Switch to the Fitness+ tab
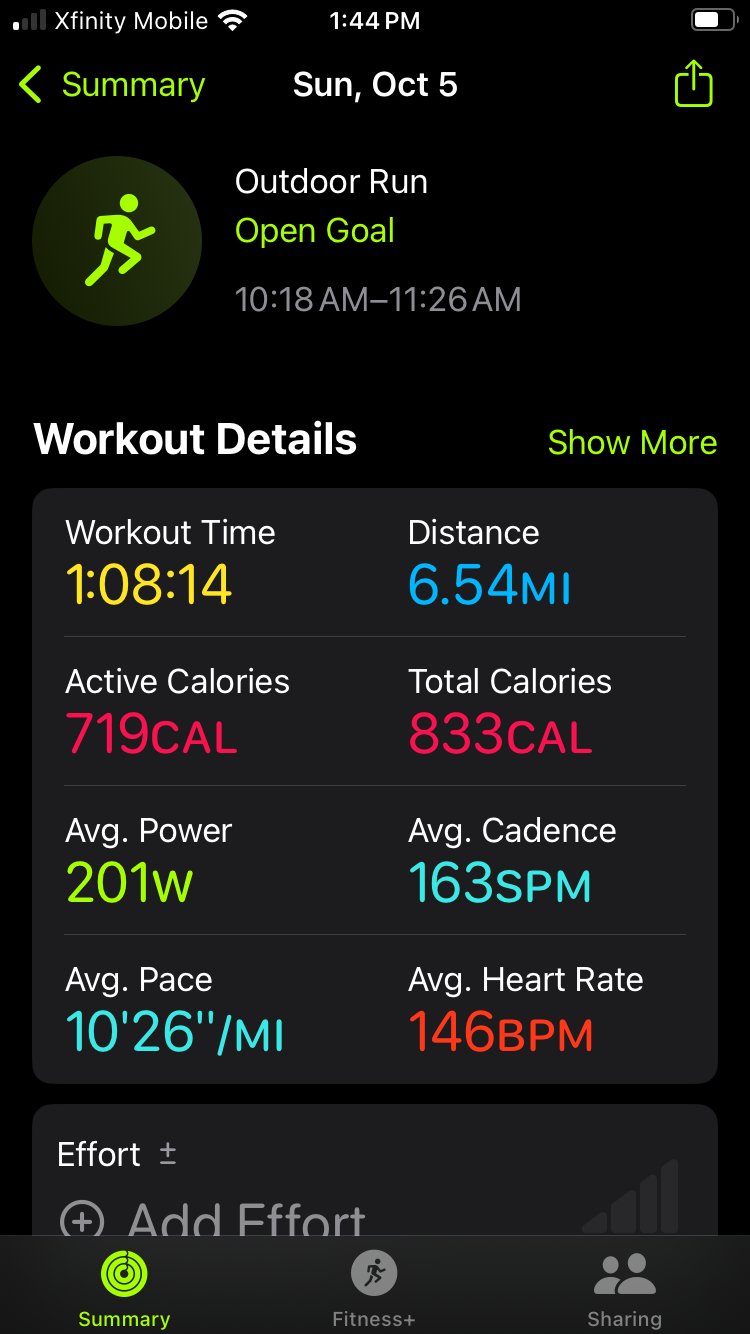The width and height of the screenshot is (750, 1334). point(374,1288)
